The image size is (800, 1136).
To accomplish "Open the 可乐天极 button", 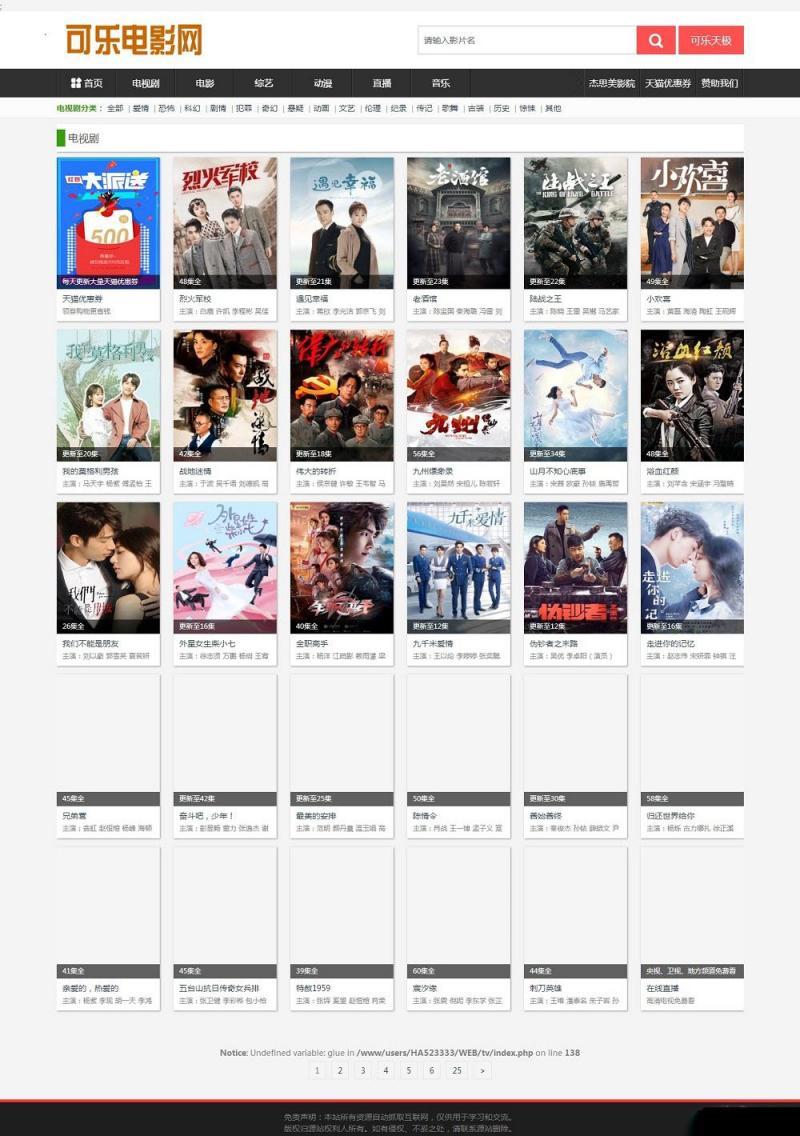I will (x=711, y=40).
